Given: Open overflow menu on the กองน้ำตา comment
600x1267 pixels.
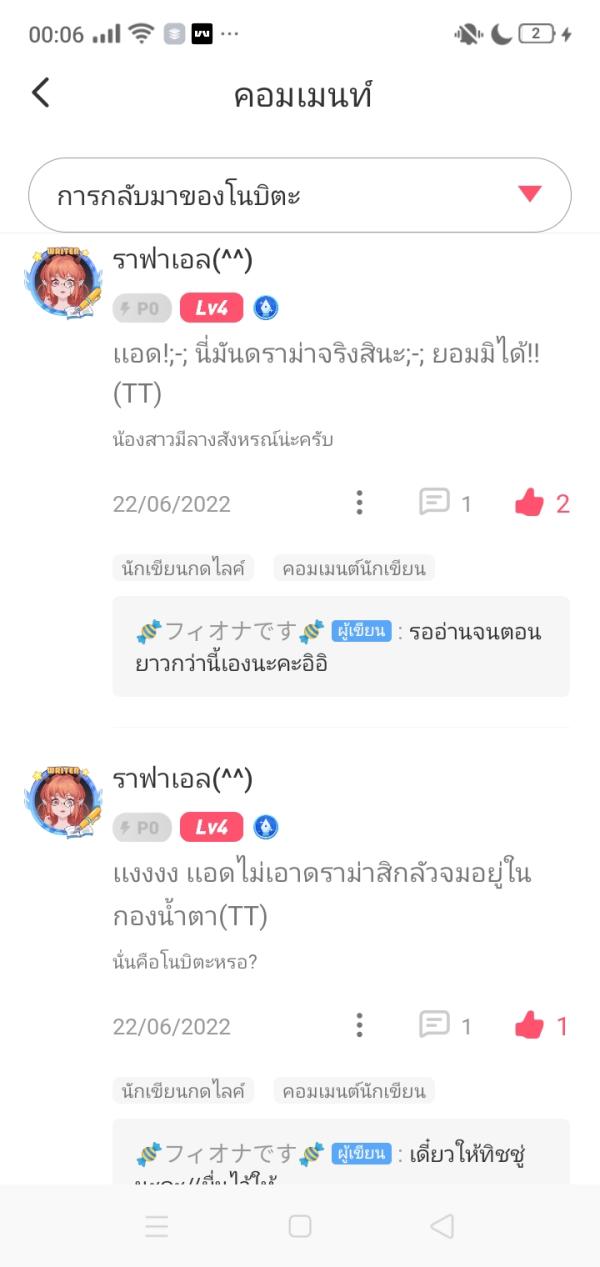Looking at the screenshot, I should click(x=359, y=1025).
